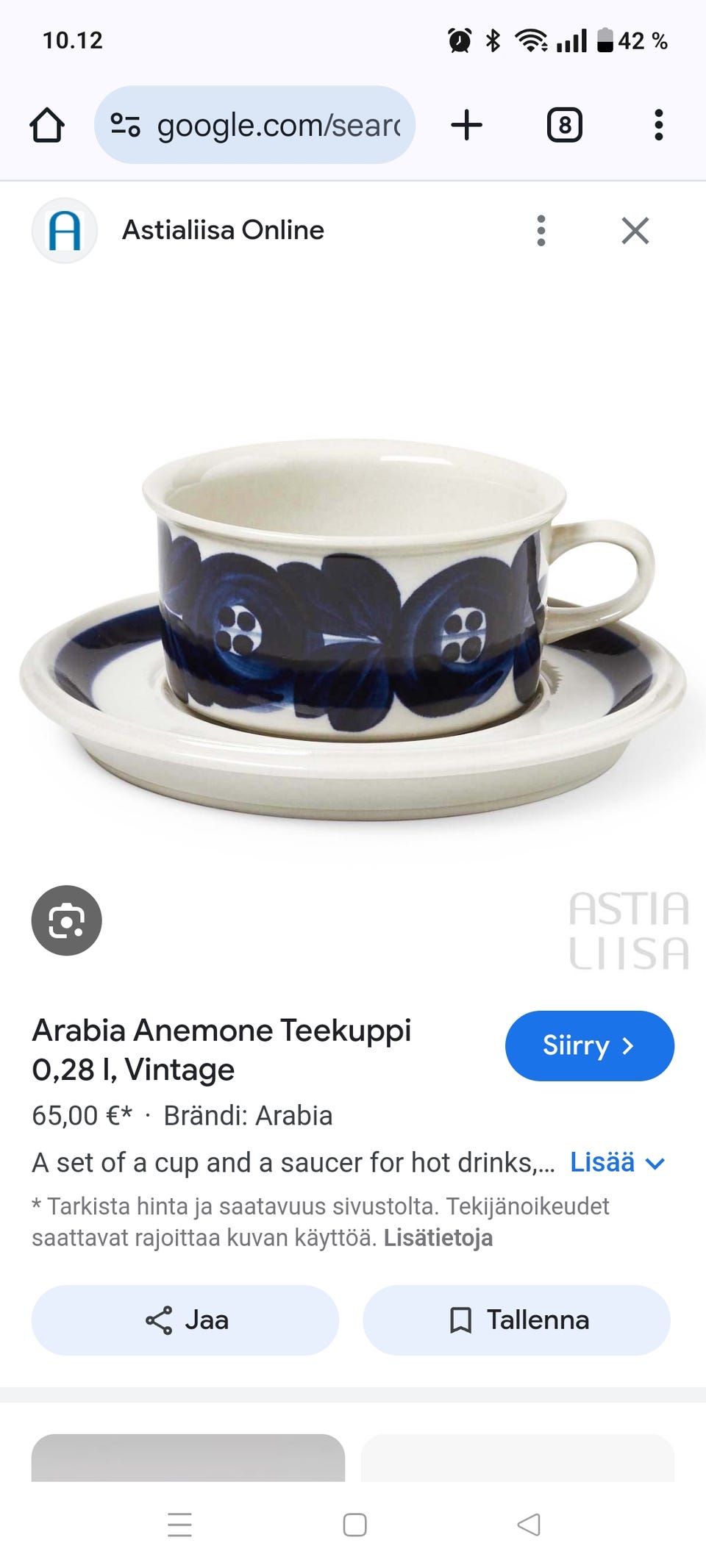Save the image with Tallenna
The height and width of the screenshot is (1568, 706).
pyautogui.click(x=517, y=1320)
